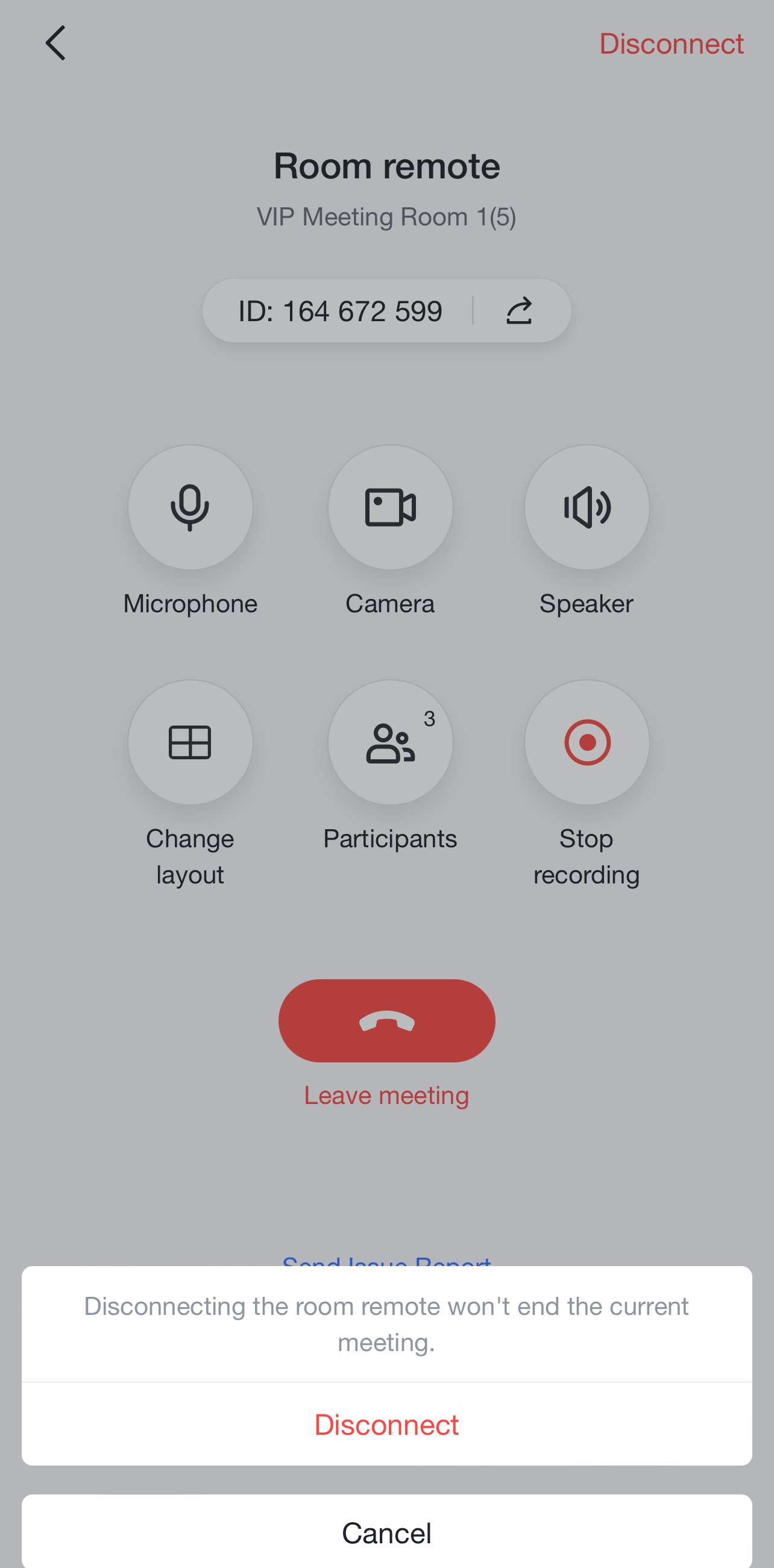Select Disconnect at top right

tap(672, 43)
